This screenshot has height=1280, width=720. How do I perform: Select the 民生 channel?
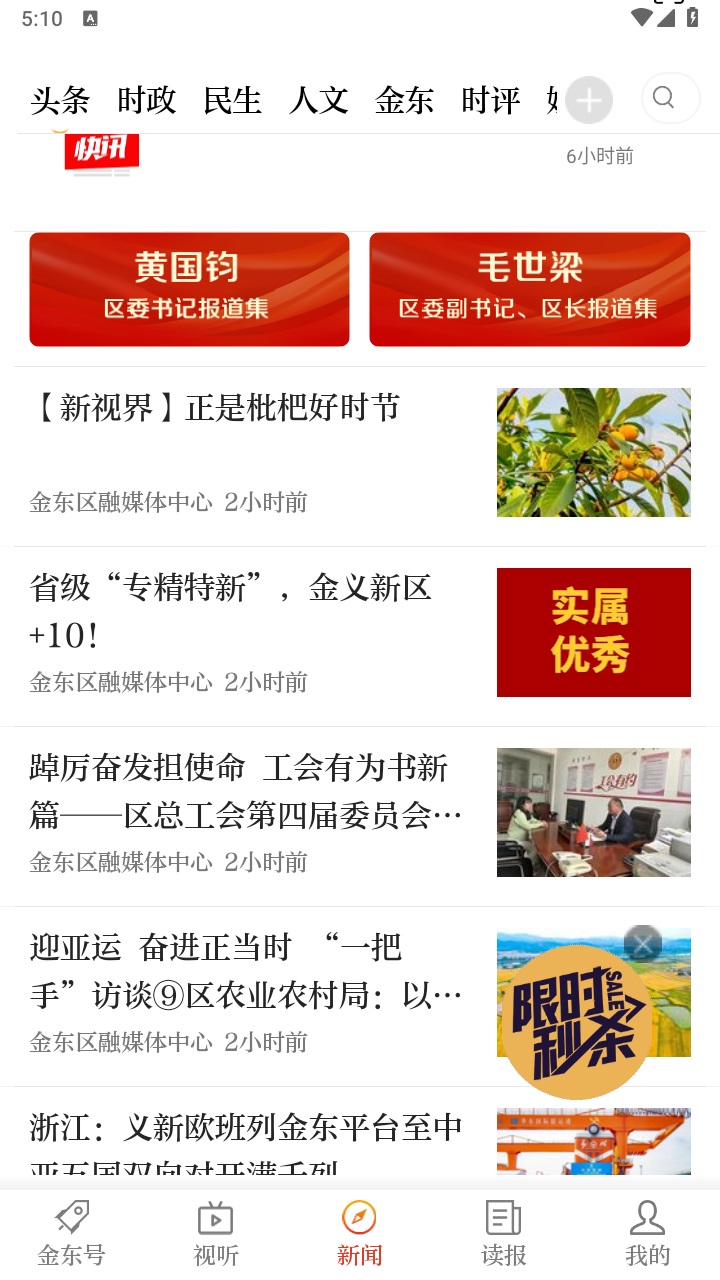[232, 100]
